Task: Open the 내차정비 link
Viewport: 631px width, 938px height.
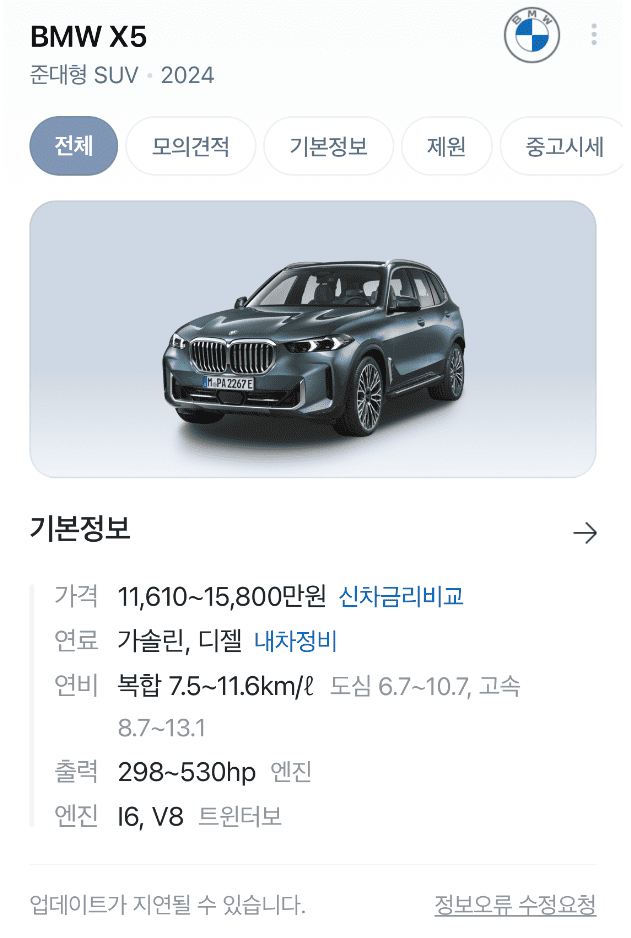Action: pyautogui.click(x=295, y=641)
